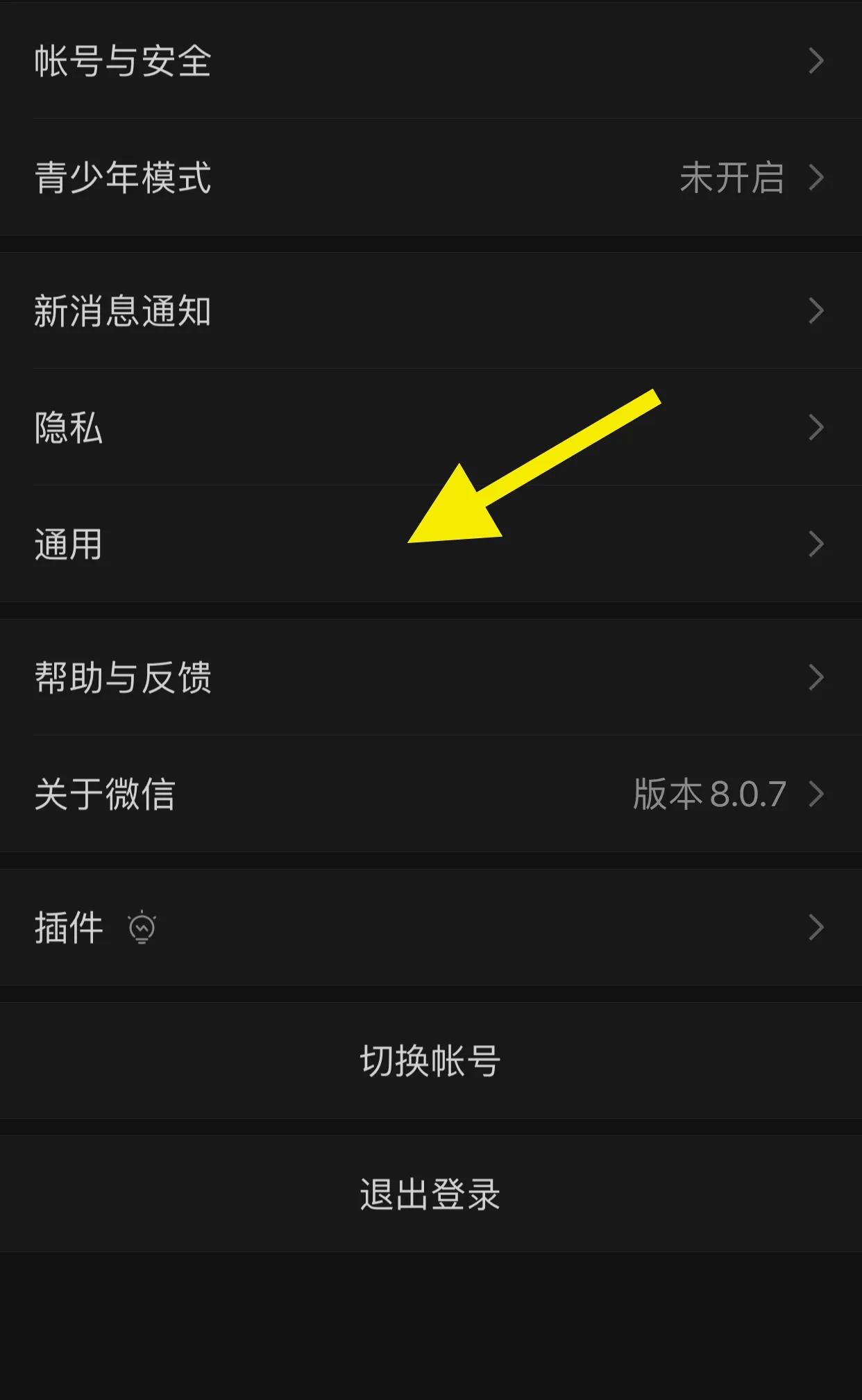
Task: Tap the chevron arrow beside 通用
Action: (x=816, y=547)
